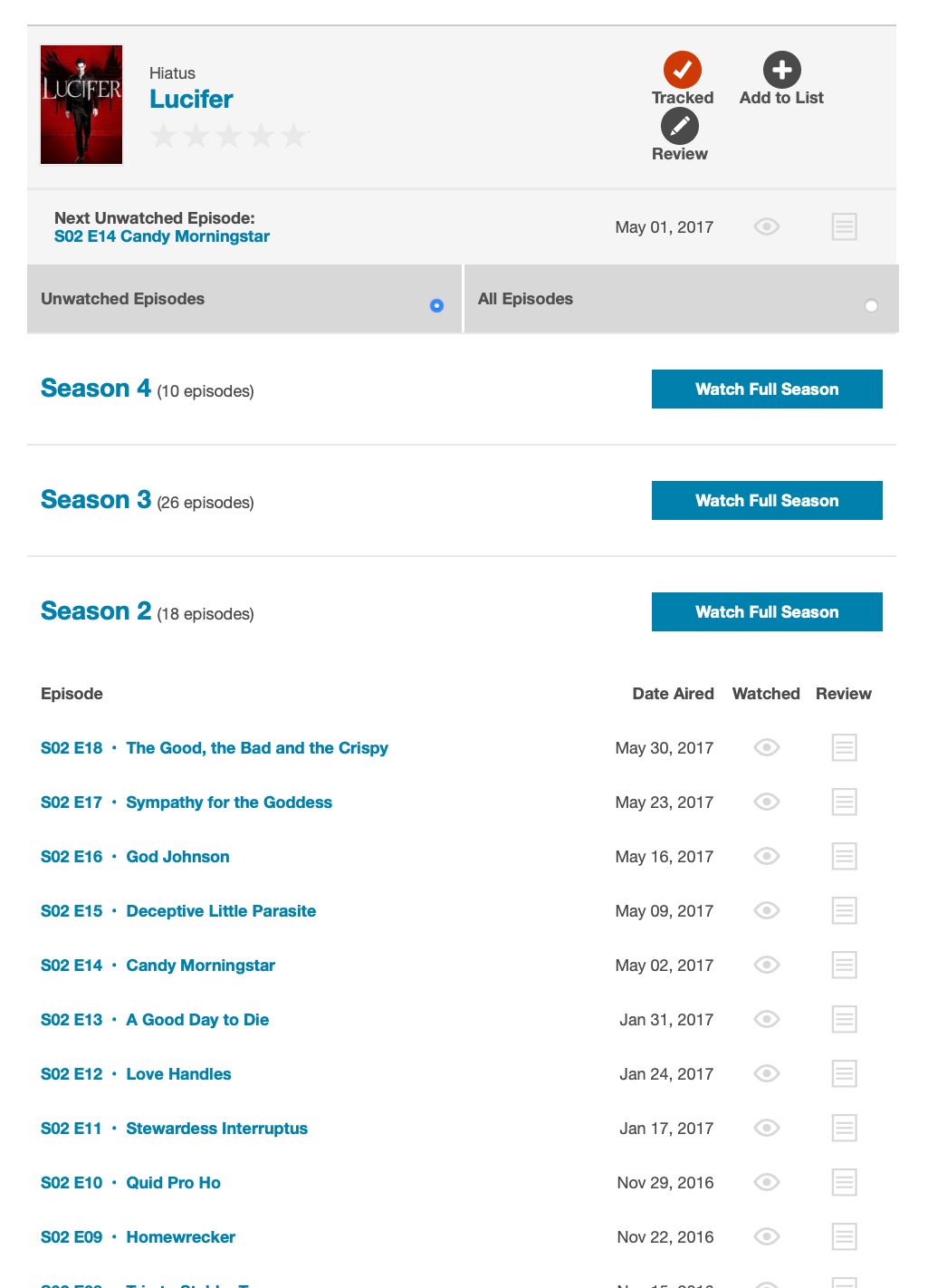The image size is (947, 1288).
Task: Open episode Deceptive Little Parasite
Action: click(x=221, y=911)
